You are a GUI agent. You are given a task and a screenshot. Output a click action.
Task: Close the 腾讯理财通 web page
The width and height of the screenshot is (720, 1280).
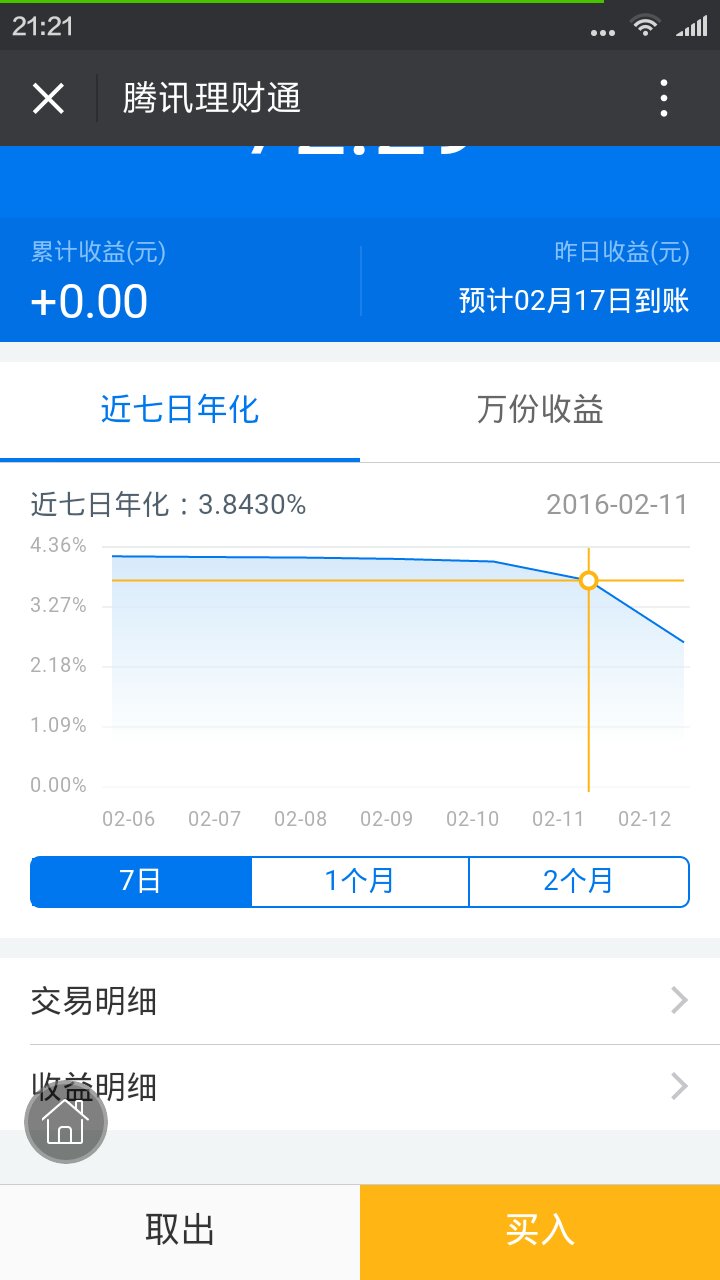click(48, 98)
